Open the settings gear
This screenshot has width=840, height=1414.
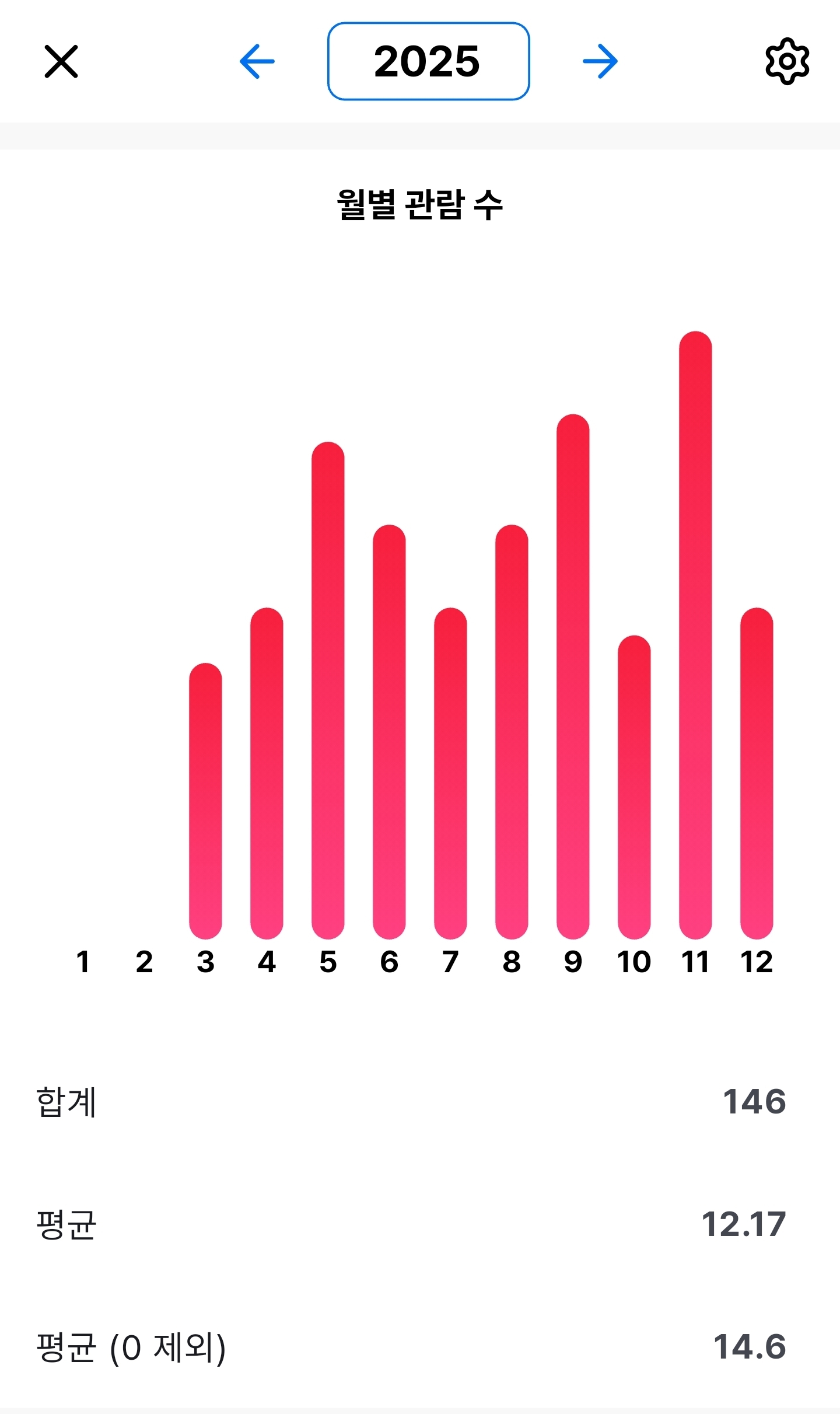787,61
